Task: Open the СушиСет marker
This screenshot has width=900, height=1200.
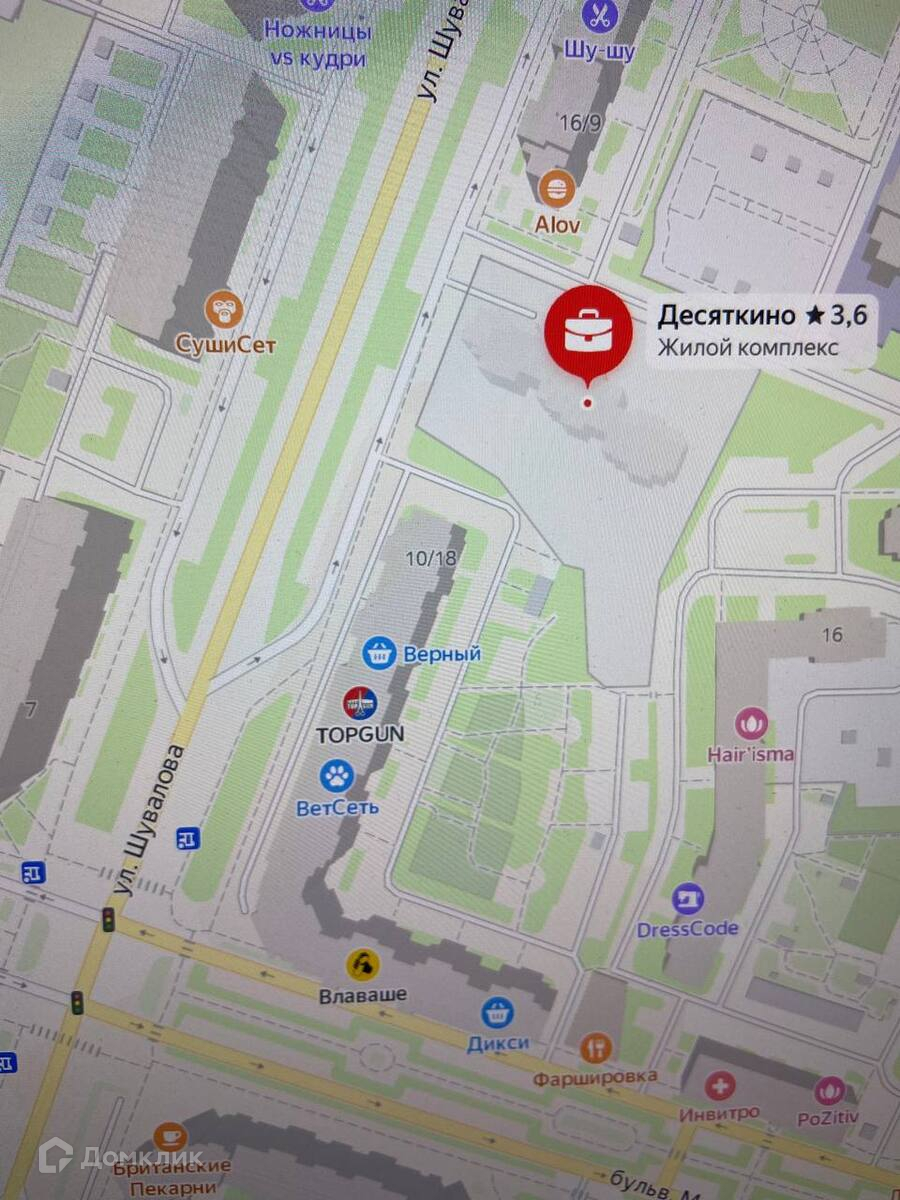Action: 224,309
